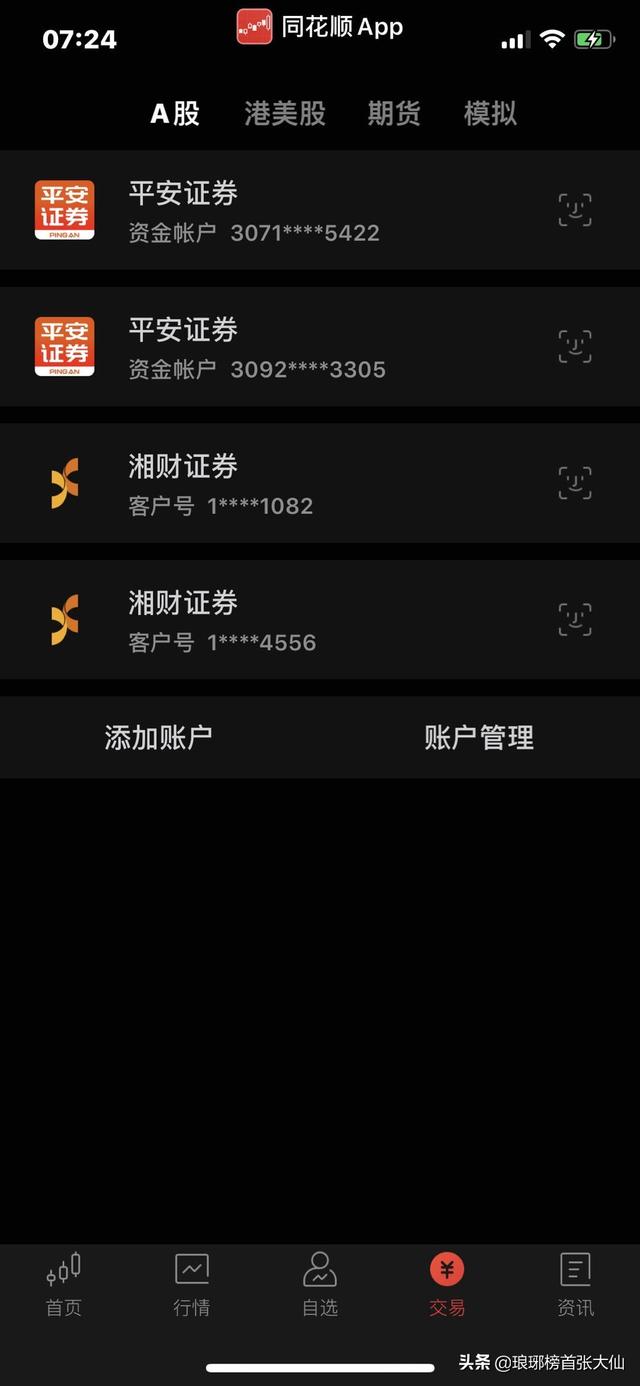Image resolution: width=640 pixels, height=1386 pixels.
Task: Switch to the 港美股 tab
Action: 285,114
